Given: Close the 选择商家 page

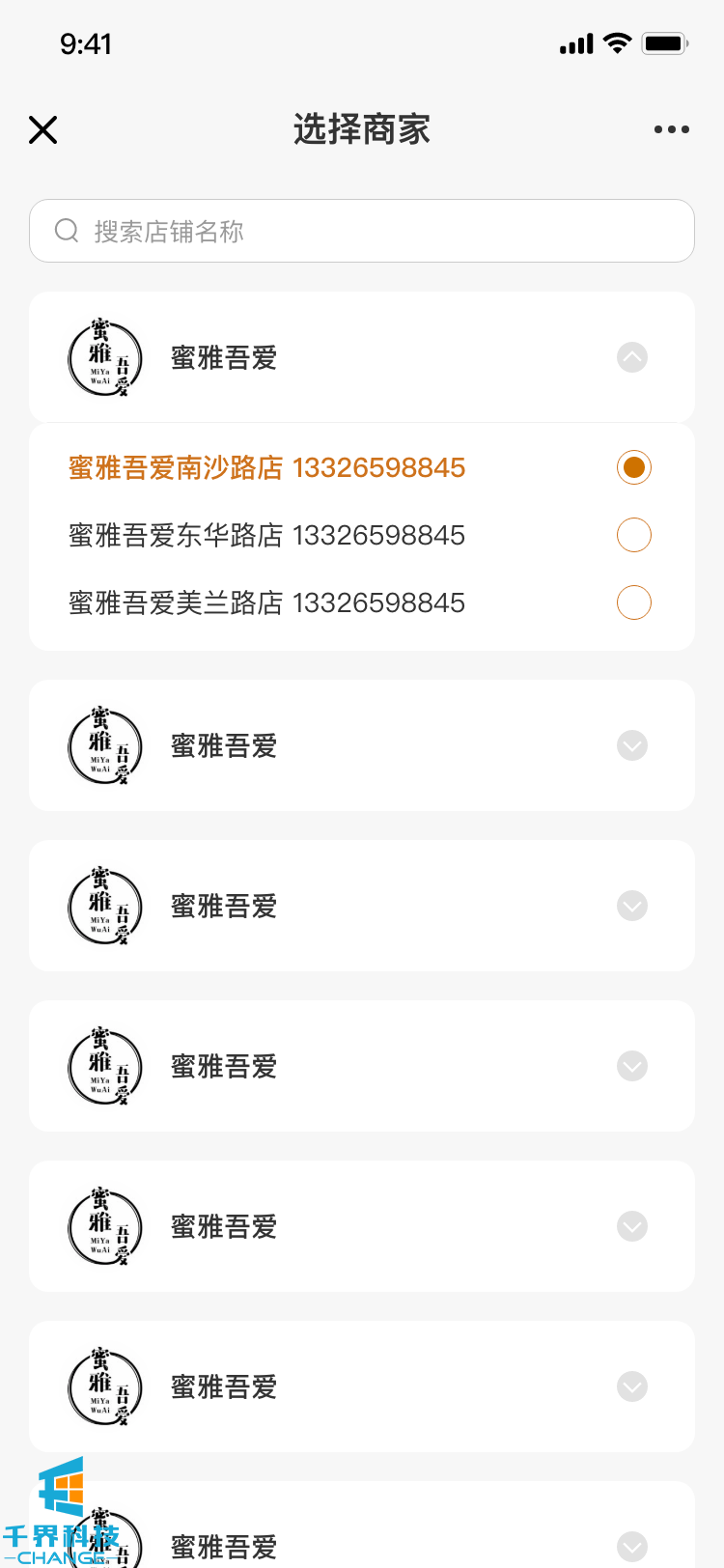Looking at the screenshot, I should pos(43,129).
